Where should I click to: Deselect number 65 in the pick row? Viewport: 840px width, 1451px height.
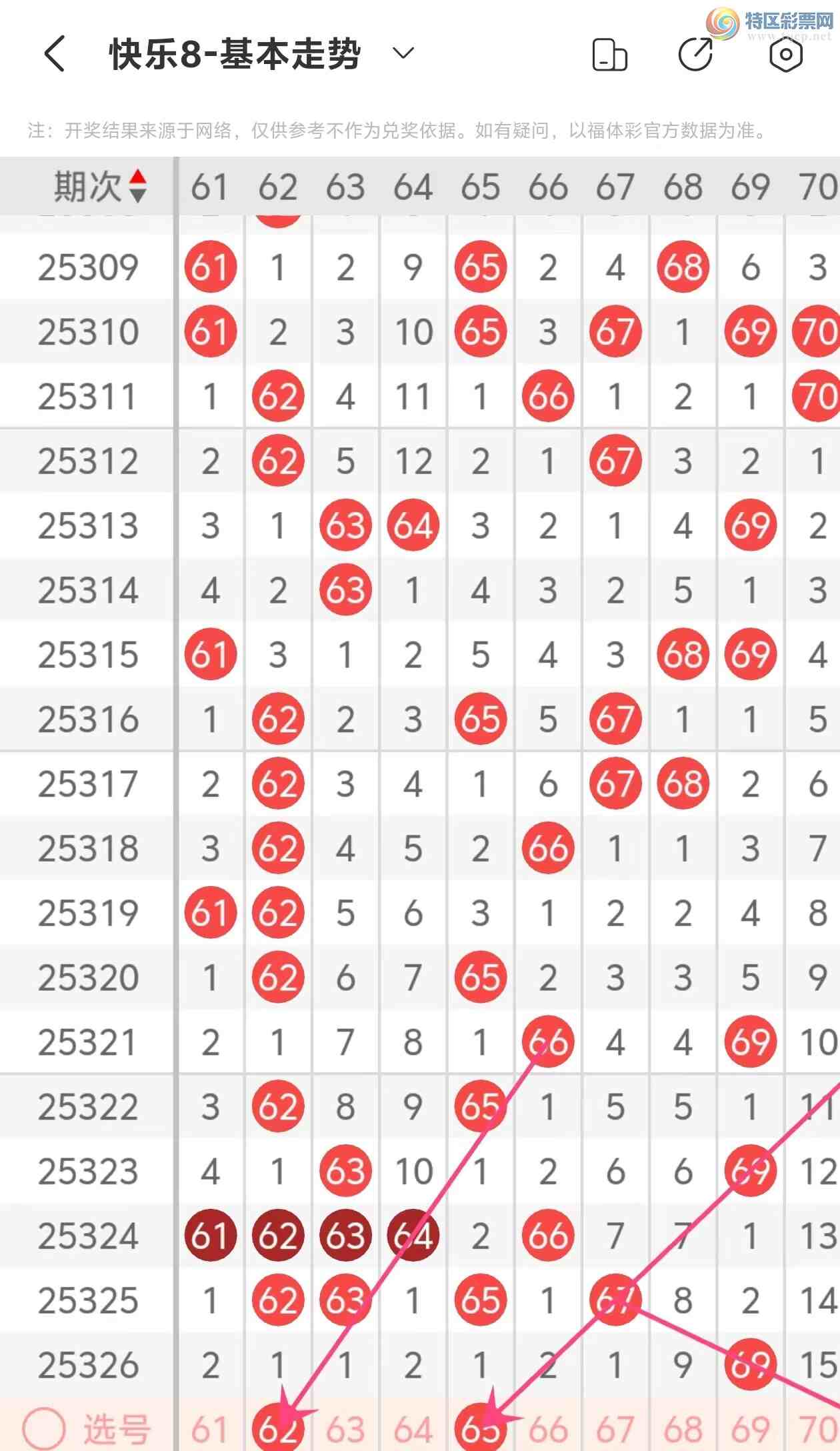480,1429
